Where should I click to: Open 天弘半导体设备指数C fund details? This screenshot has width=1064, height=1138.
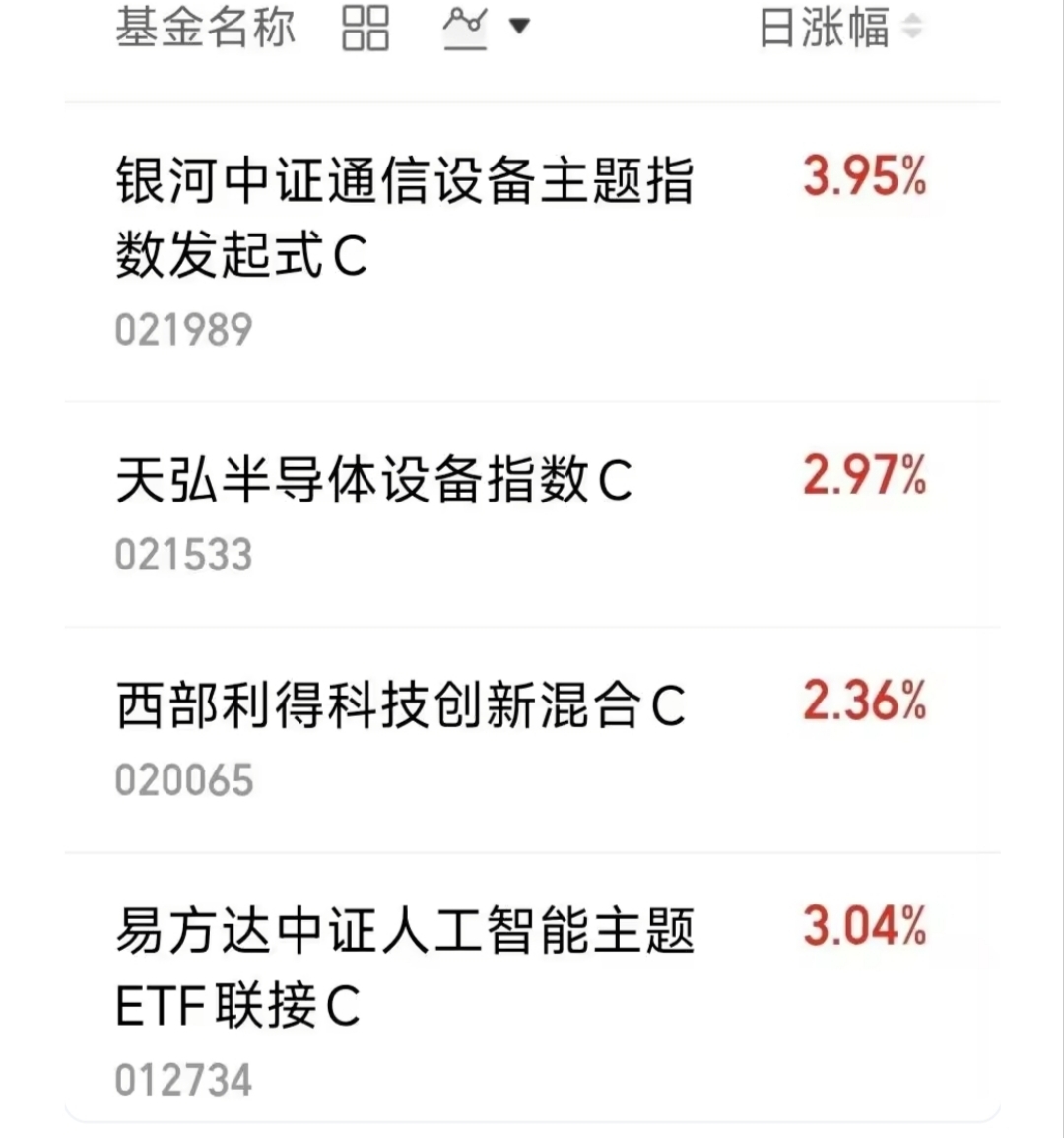pyautogui.click(x=532, y=514)
